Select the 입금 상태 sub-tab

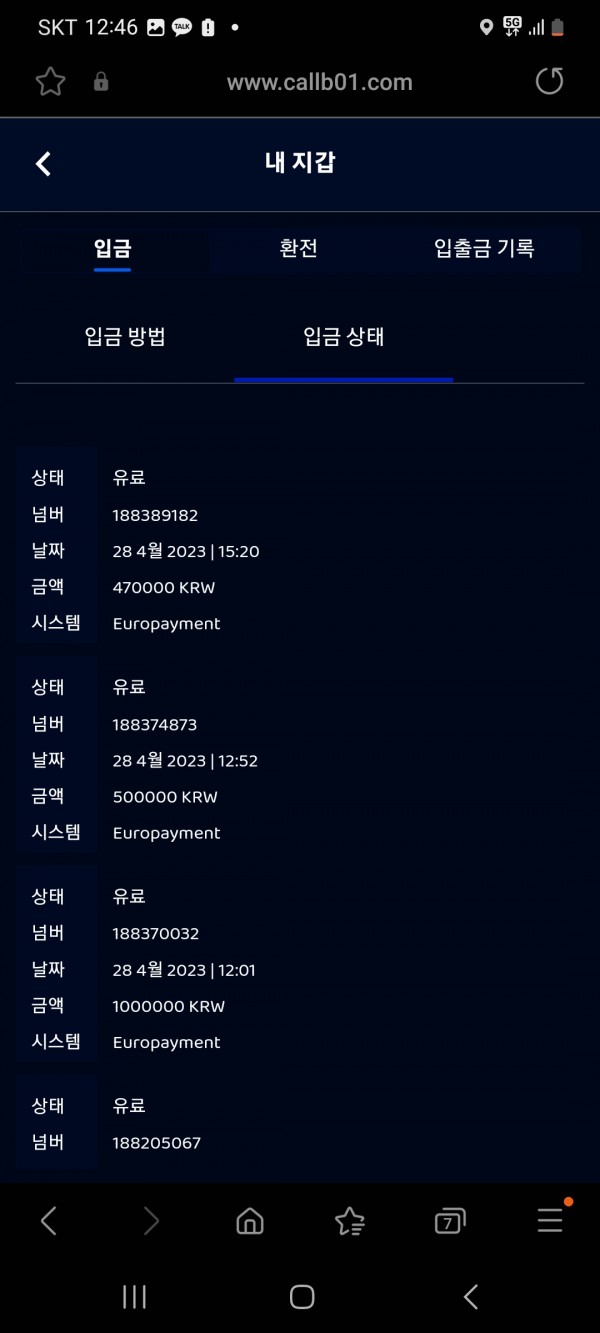pyautogui.click(x=343, y=337)
